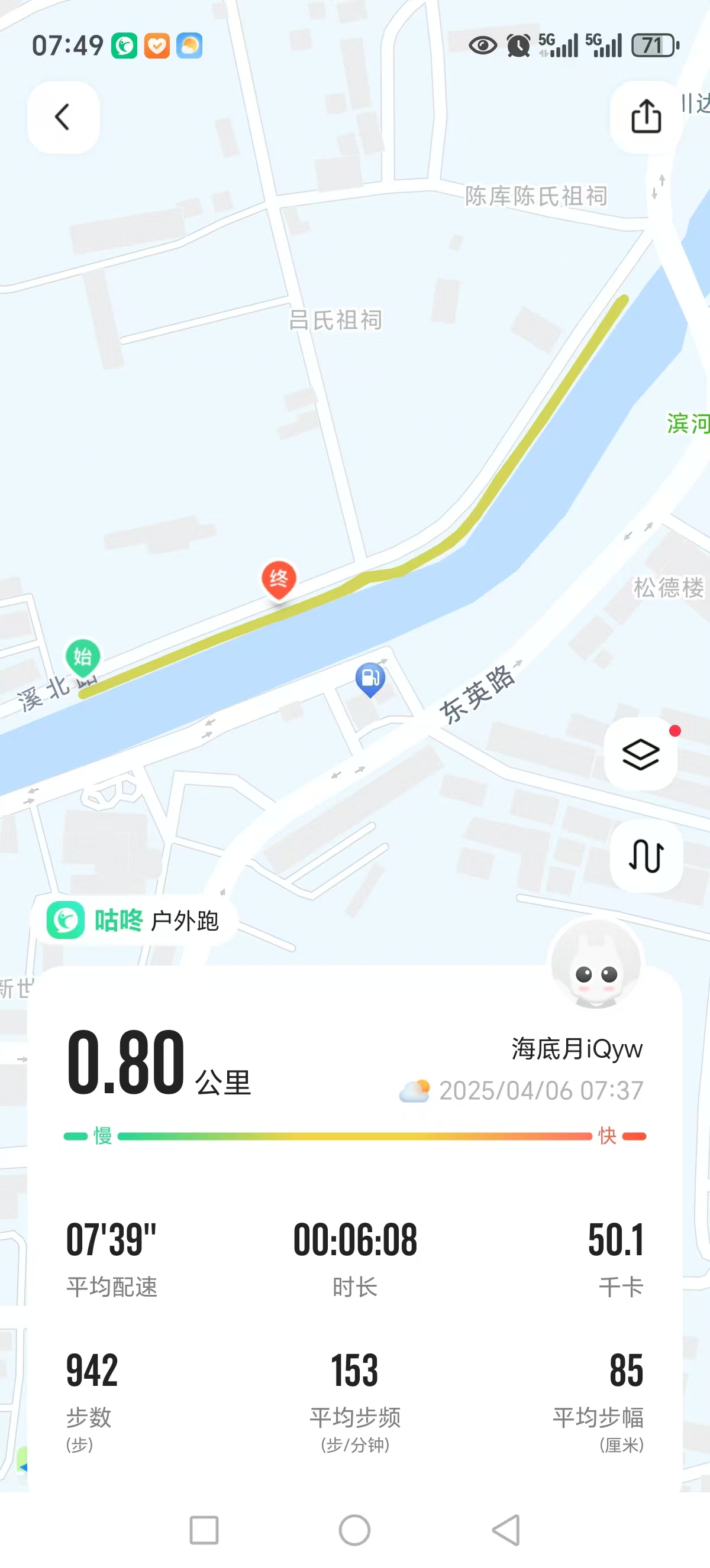Tap the route track toggle icon
This screenshot has width=710, height=1568.
pyautogui.click(x=646, y=856)
